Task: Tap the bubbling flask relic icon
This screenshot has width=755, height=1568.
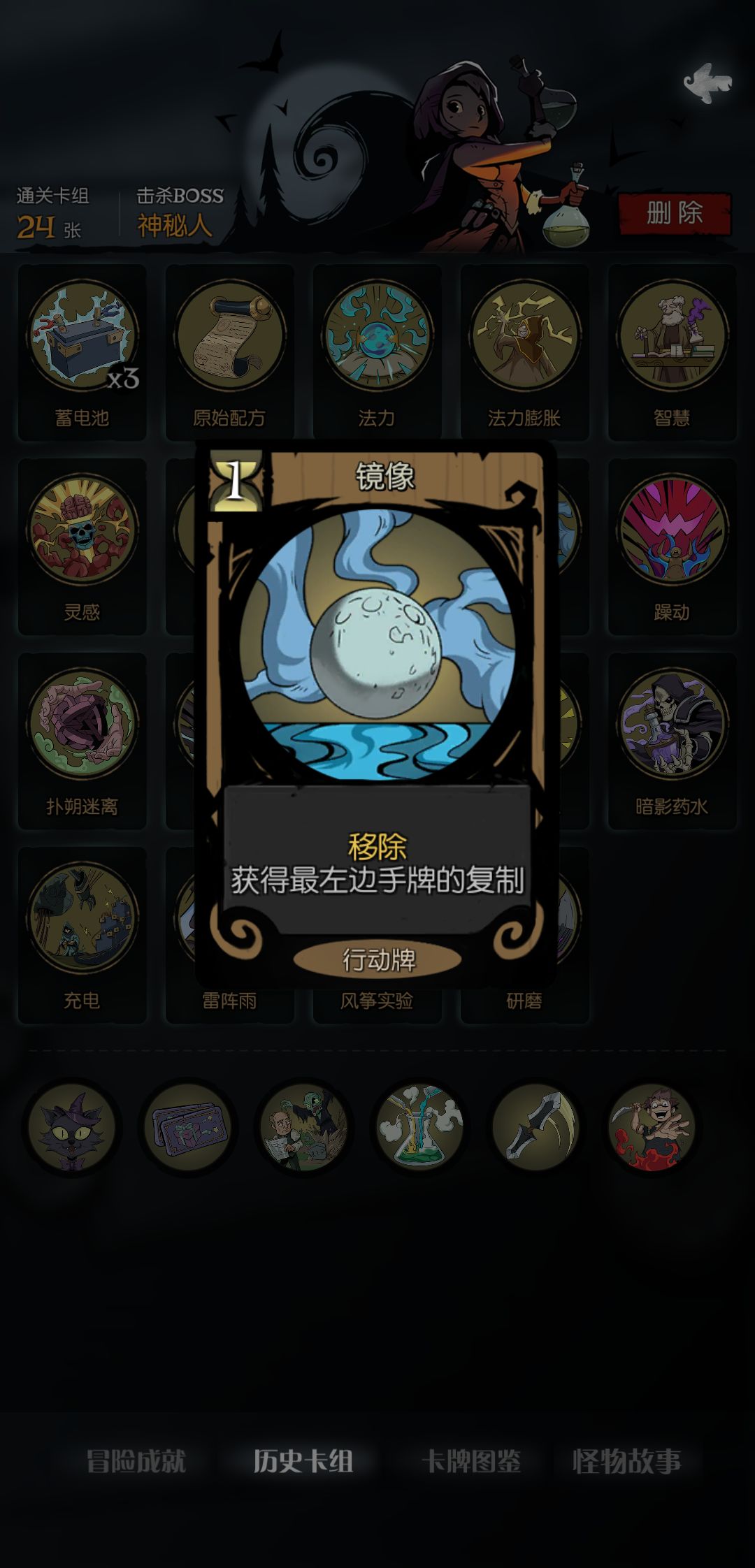Action: (419, 1127)
